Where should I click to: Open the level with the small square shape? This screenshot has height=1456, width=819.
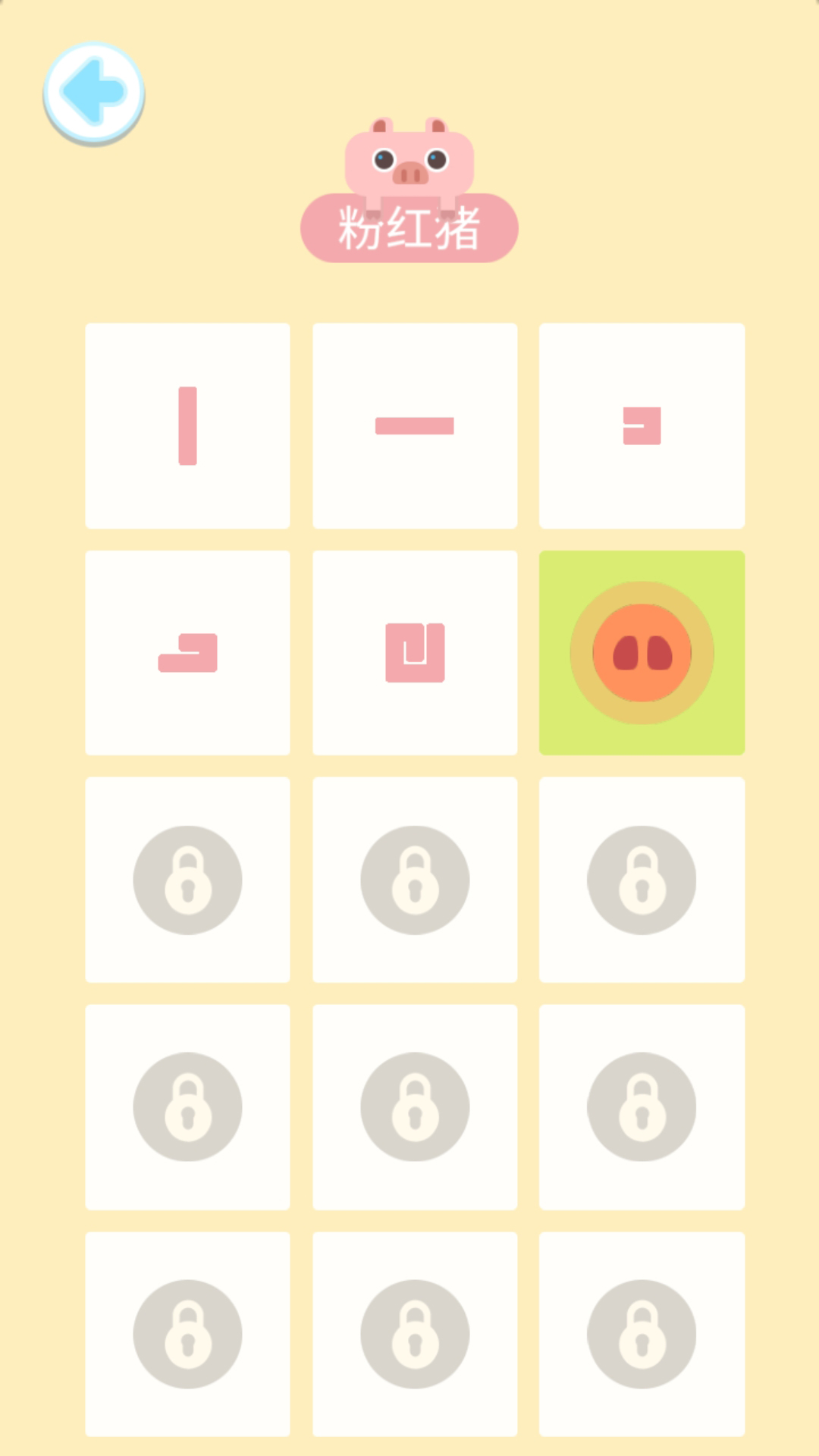click(642, 425)
